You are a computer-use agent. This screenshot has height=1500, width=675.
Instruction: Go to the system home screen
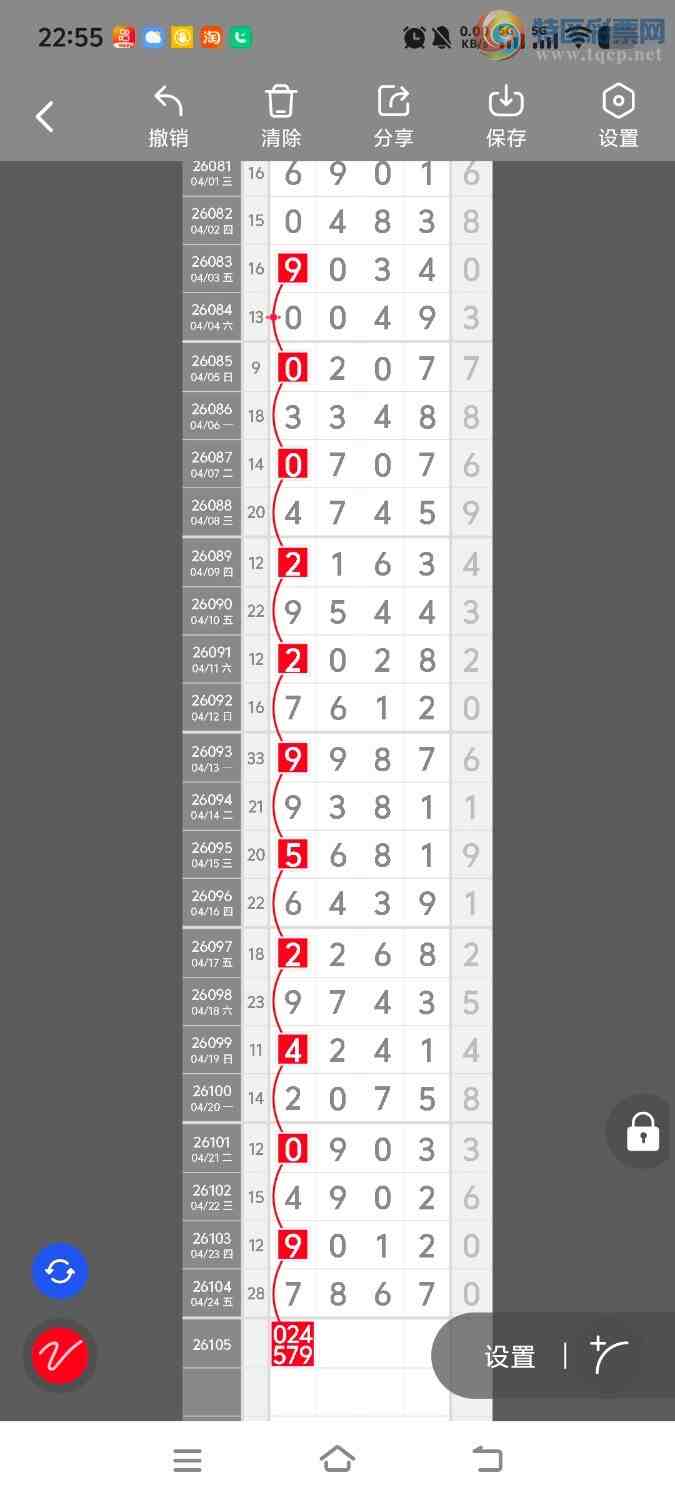[337, 1460]
